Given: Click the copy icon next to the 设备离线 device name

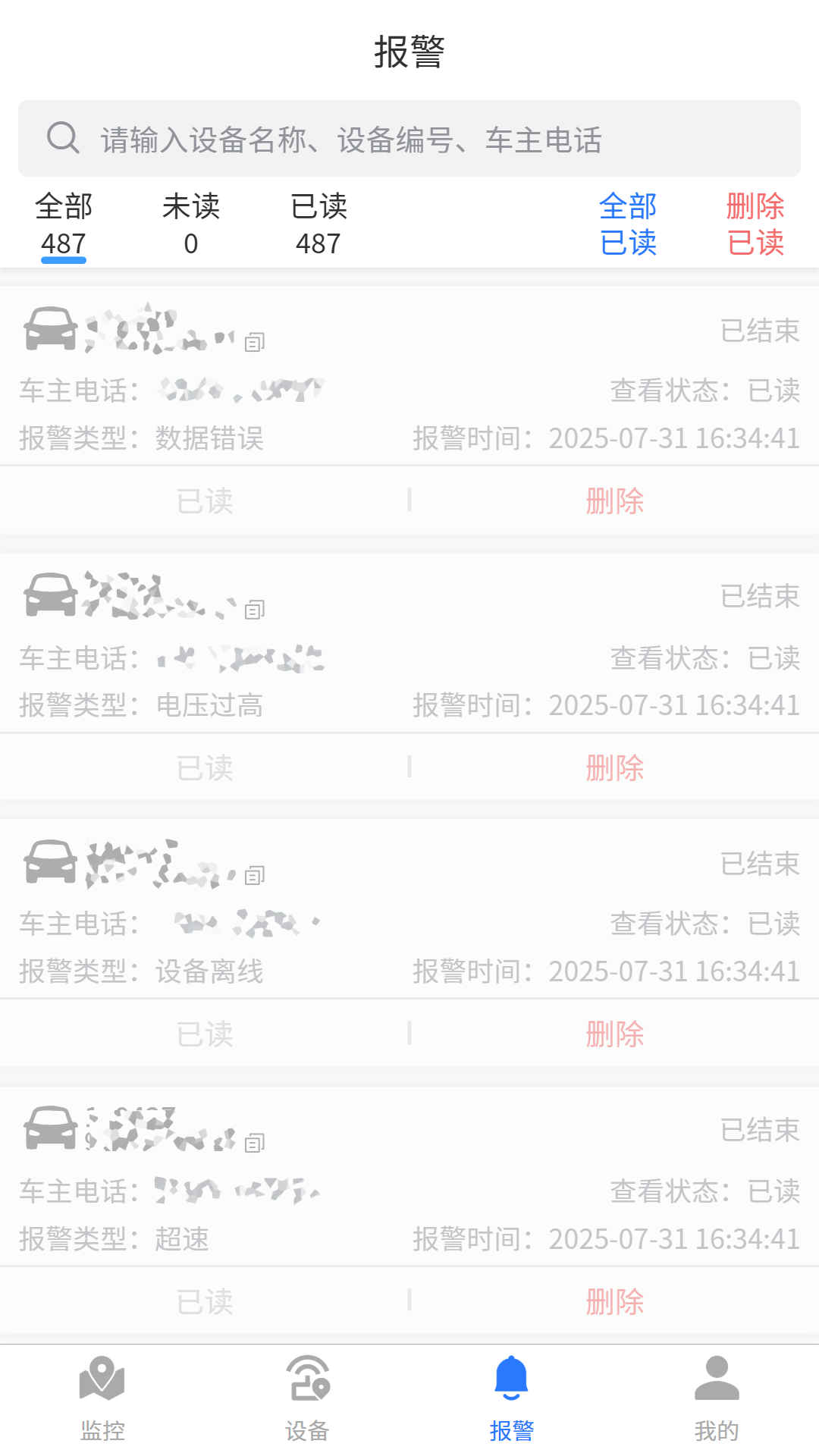Looking at the screenshot, I should pyautogui.click(x=253, y=877).
